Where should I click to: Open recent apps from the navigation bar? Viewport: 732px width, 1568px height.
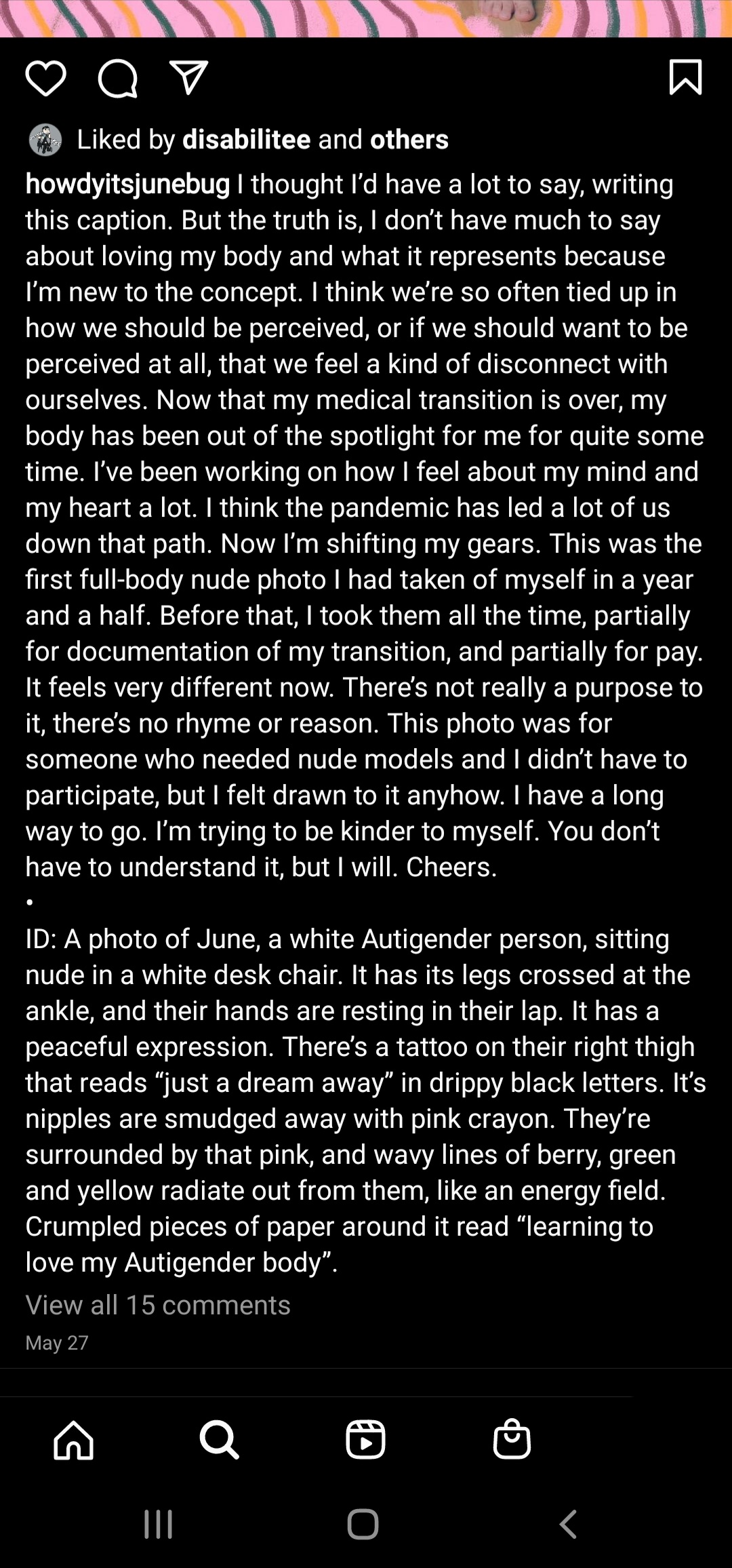pos(159,1524)
